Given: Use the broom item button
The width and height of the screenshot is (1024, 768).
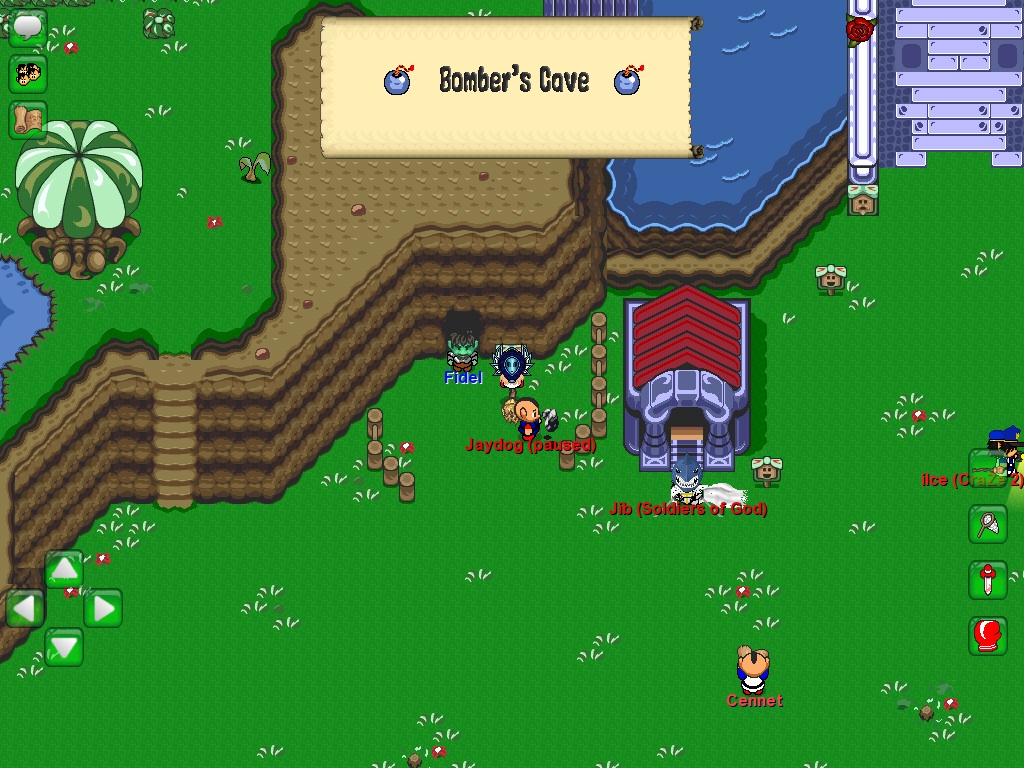Looking at the screenshot, I should pos(987,467).
